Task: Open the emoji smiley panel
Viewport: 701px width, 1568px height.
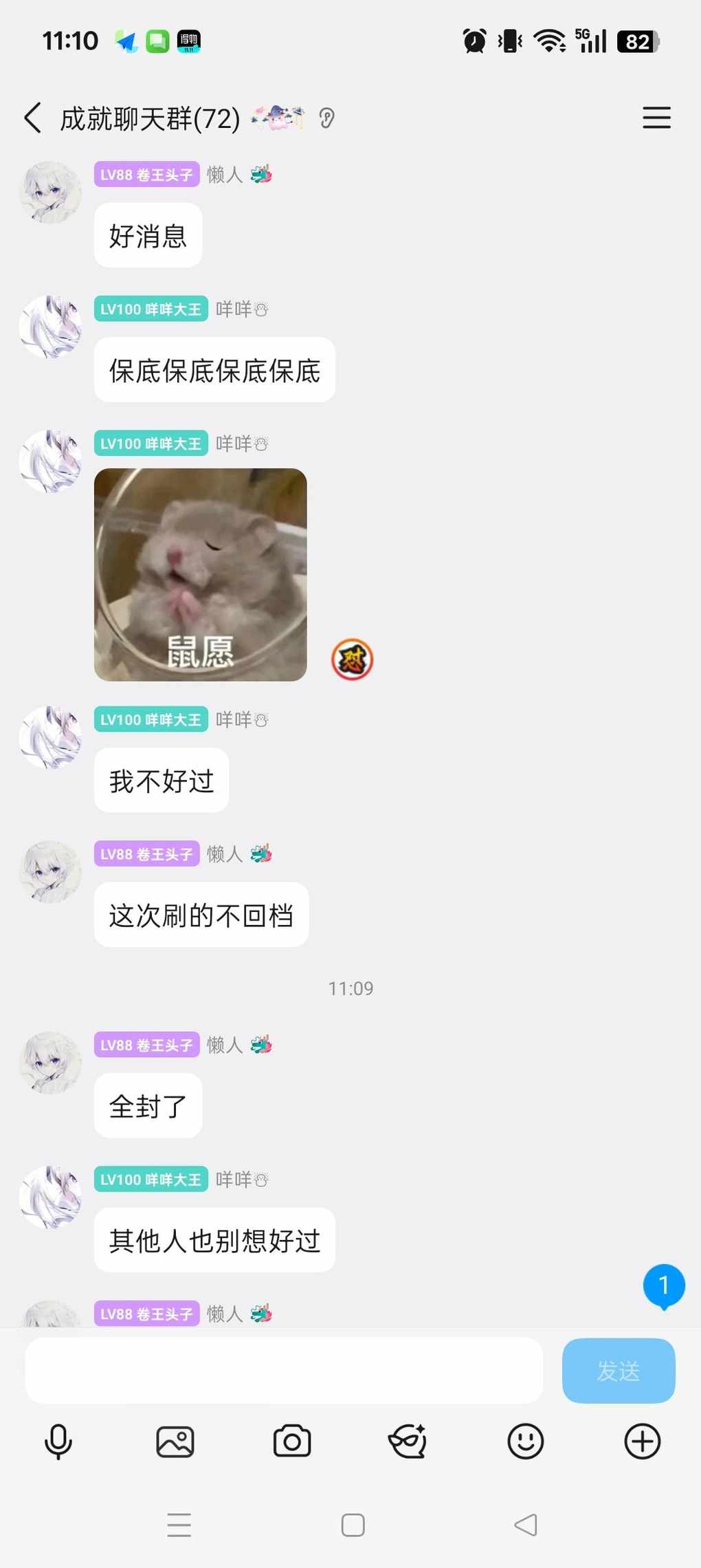Action: tap(526, 1441)
